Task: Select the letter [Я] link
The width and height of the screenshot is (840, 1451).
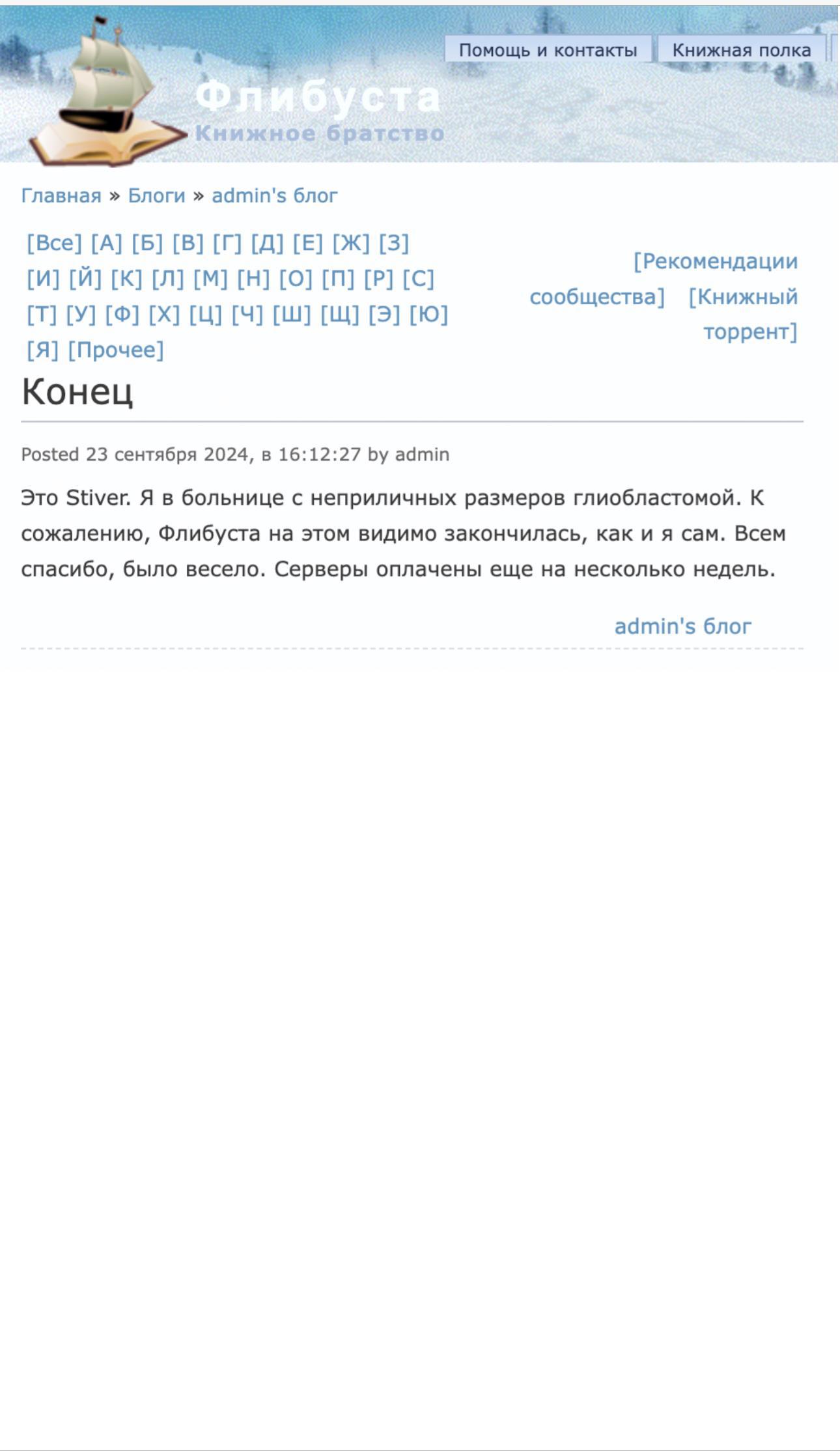Action: click(x=42, y=350)
